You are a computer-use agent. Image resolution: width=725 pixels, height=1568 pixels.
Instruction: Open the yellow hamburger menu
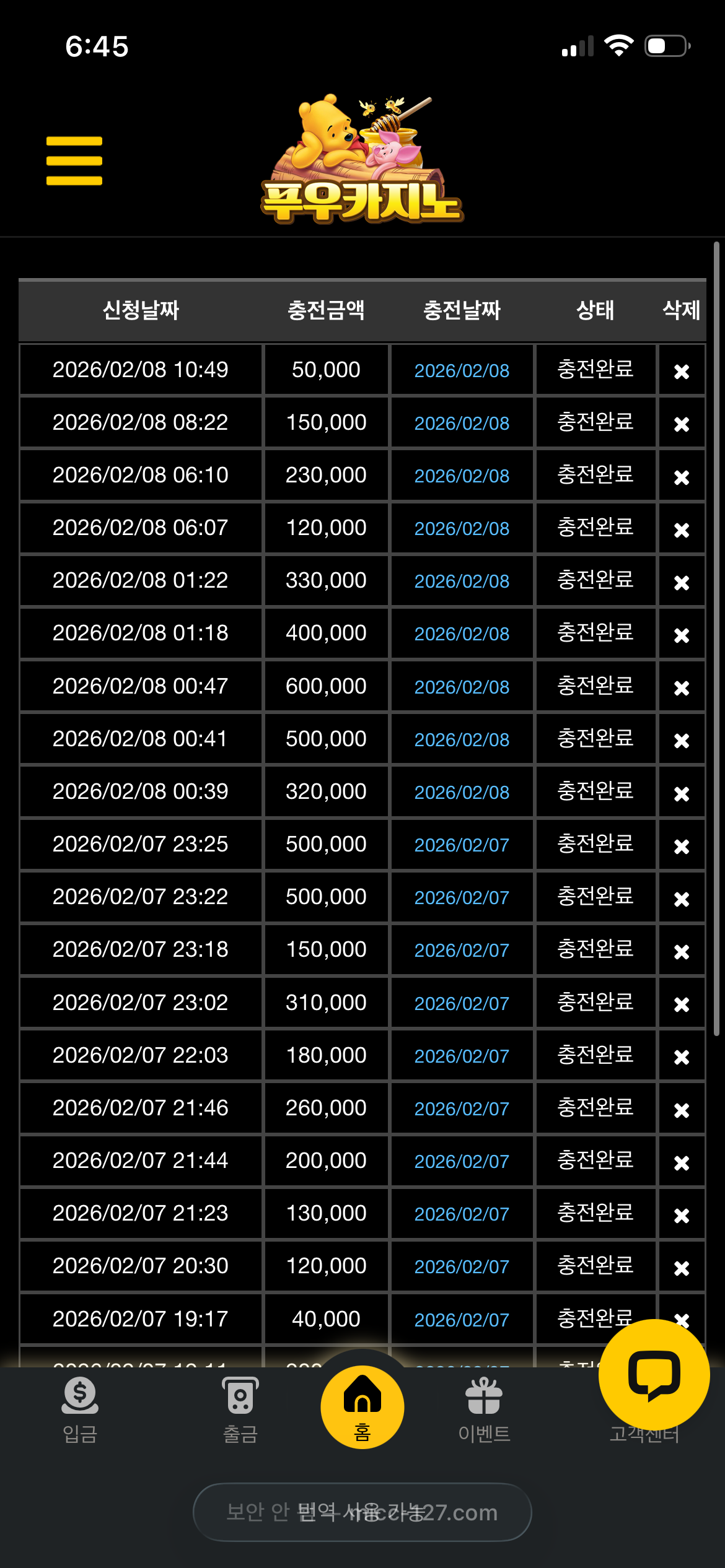pos(74,161)
